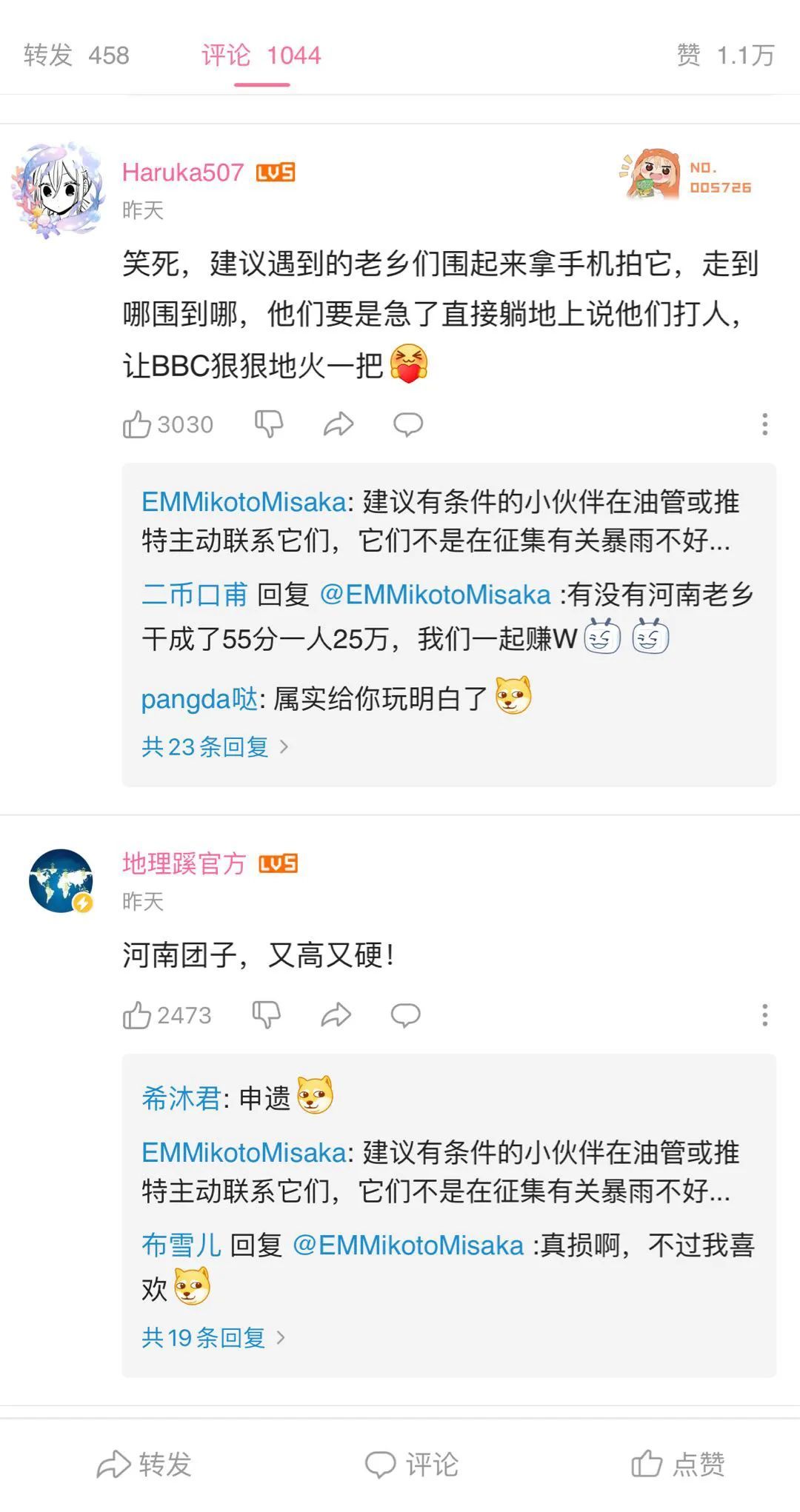Dislike Haruka507's comment
The width and height of the screenshot is (800, 1512).
269,424
